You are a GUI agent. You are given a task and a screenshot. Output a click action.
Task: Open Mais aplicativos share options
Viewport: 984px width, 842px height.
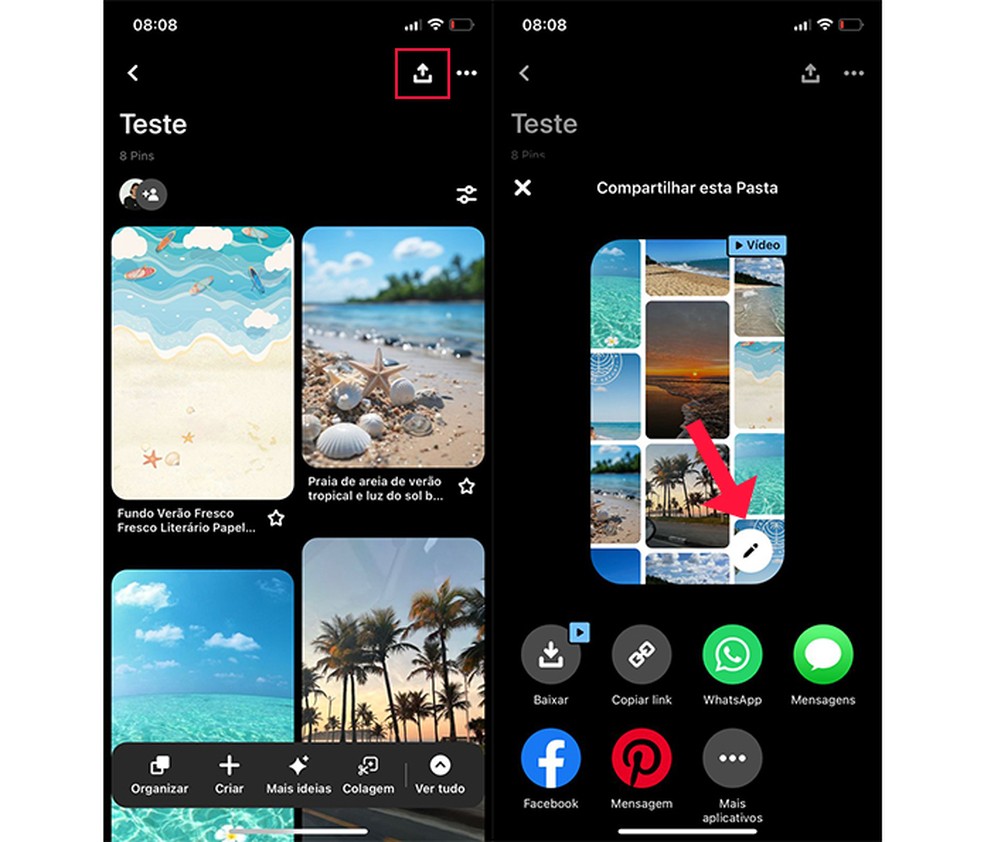[x=732, y=759]
